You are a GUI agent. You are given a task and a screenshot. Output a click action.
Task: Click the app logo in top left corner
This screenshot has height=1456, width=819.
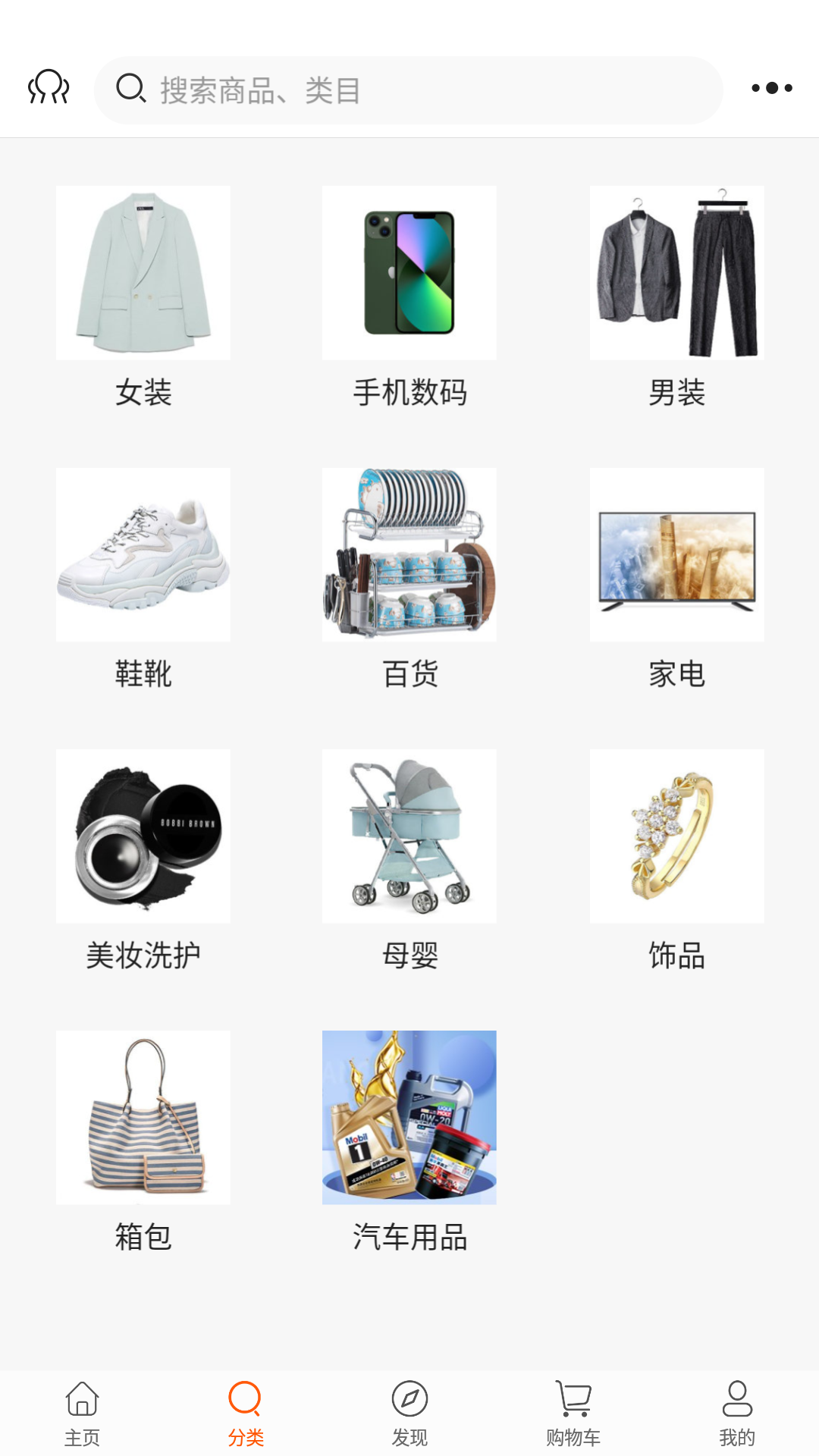point(48,87)
